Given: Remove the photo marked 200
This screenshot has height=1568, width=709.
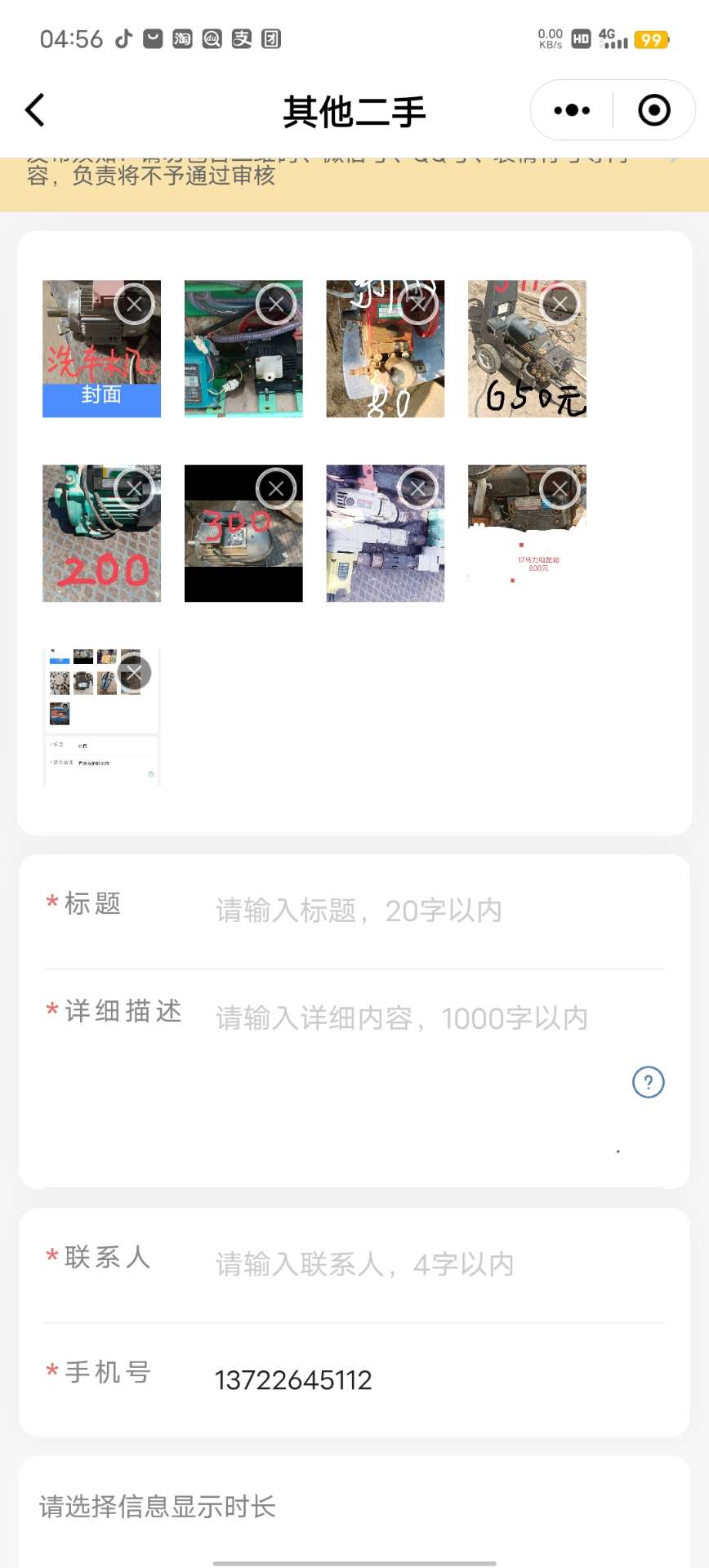Looking at the screenshot, I should pyautogui.click(x=135, y=489).
